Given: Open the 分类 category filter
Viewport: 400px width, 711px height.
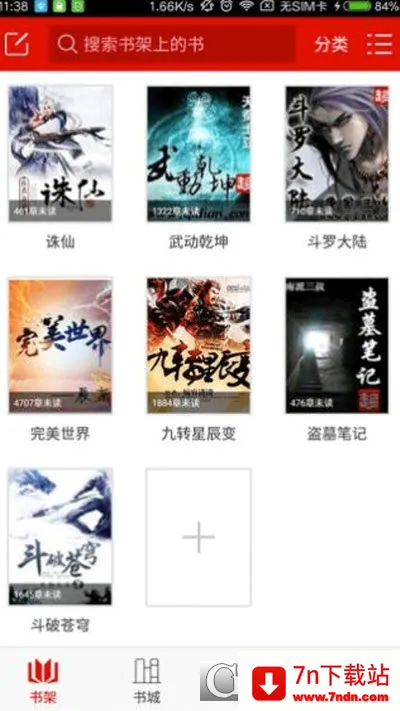Looking at the screenshot, I should [x=331, y=44].
